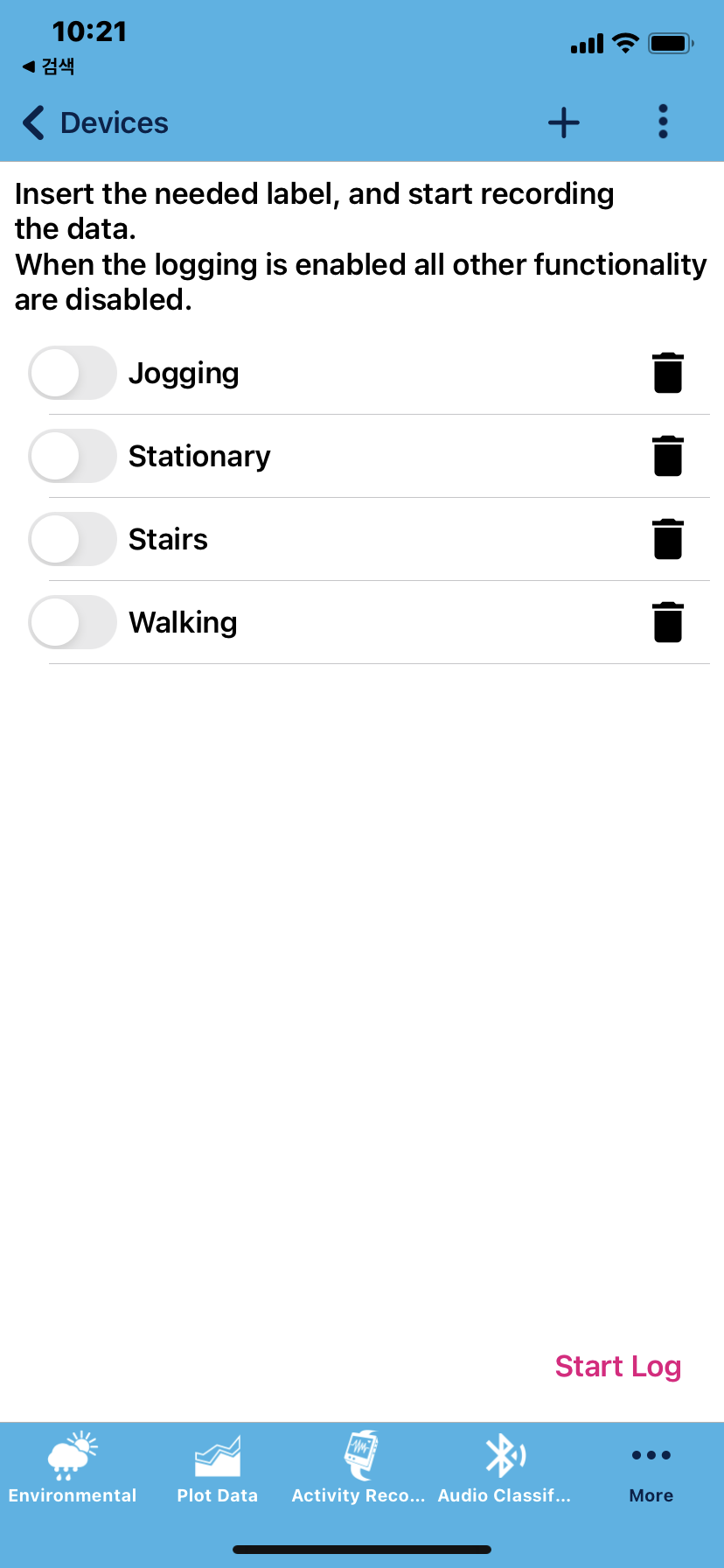Image resolution: width=724 pixels, height=1568 pixels.
Task: Tap the trash icon beside Stairs
Action: tap(668, 539)
